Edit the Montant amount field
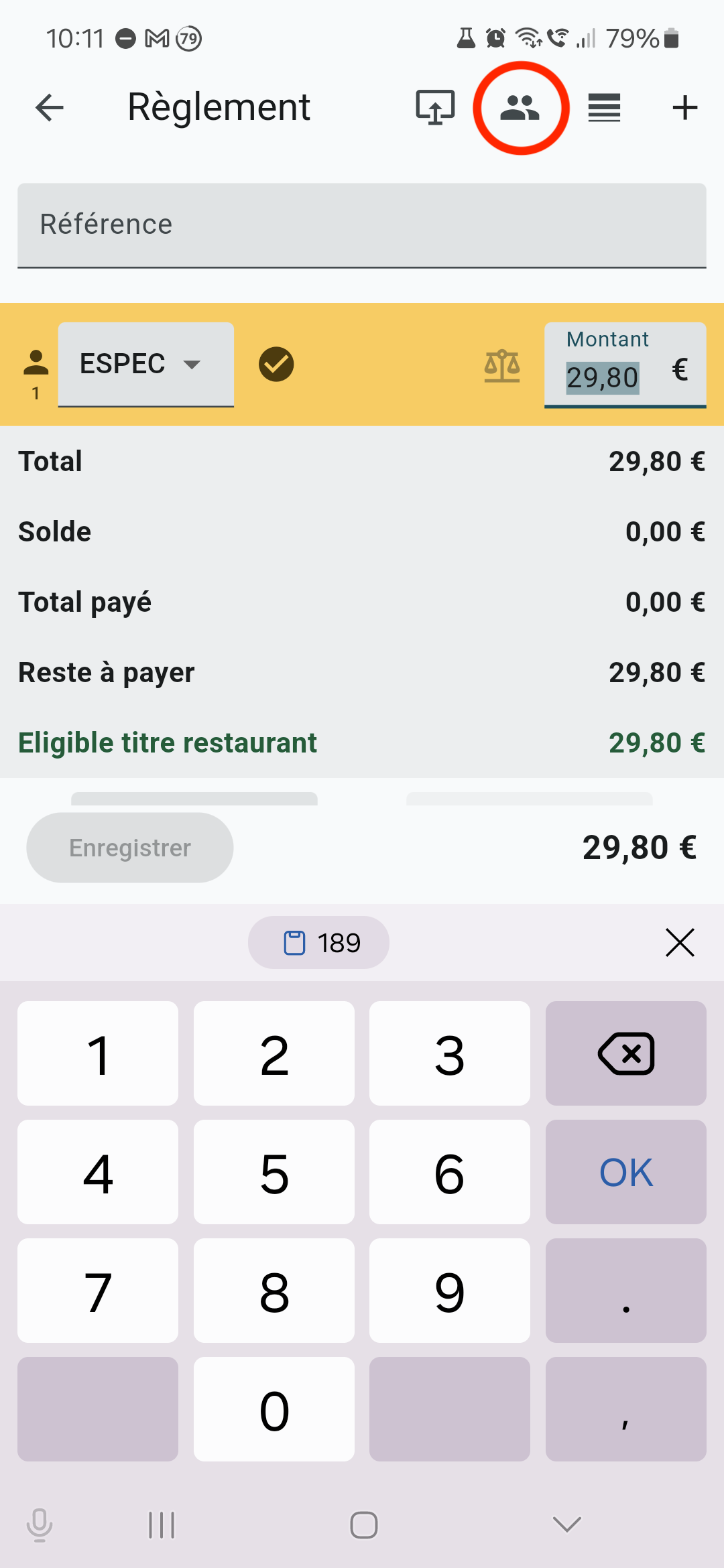 click(625, 365)
